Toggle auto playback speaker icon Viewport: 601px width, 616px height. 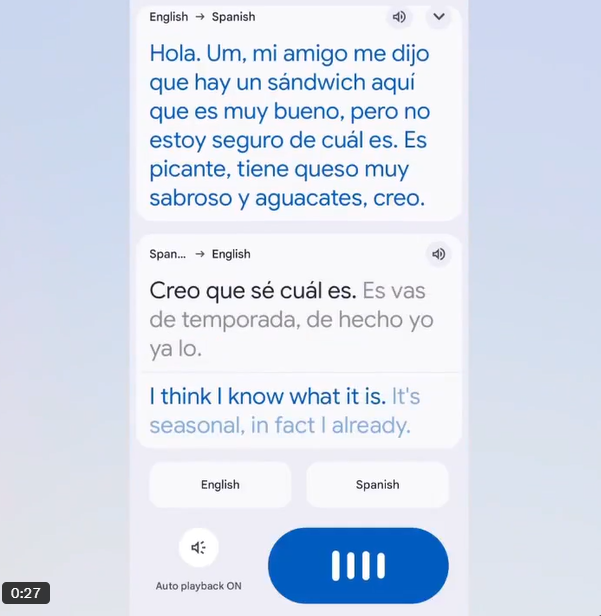[199, 547]
